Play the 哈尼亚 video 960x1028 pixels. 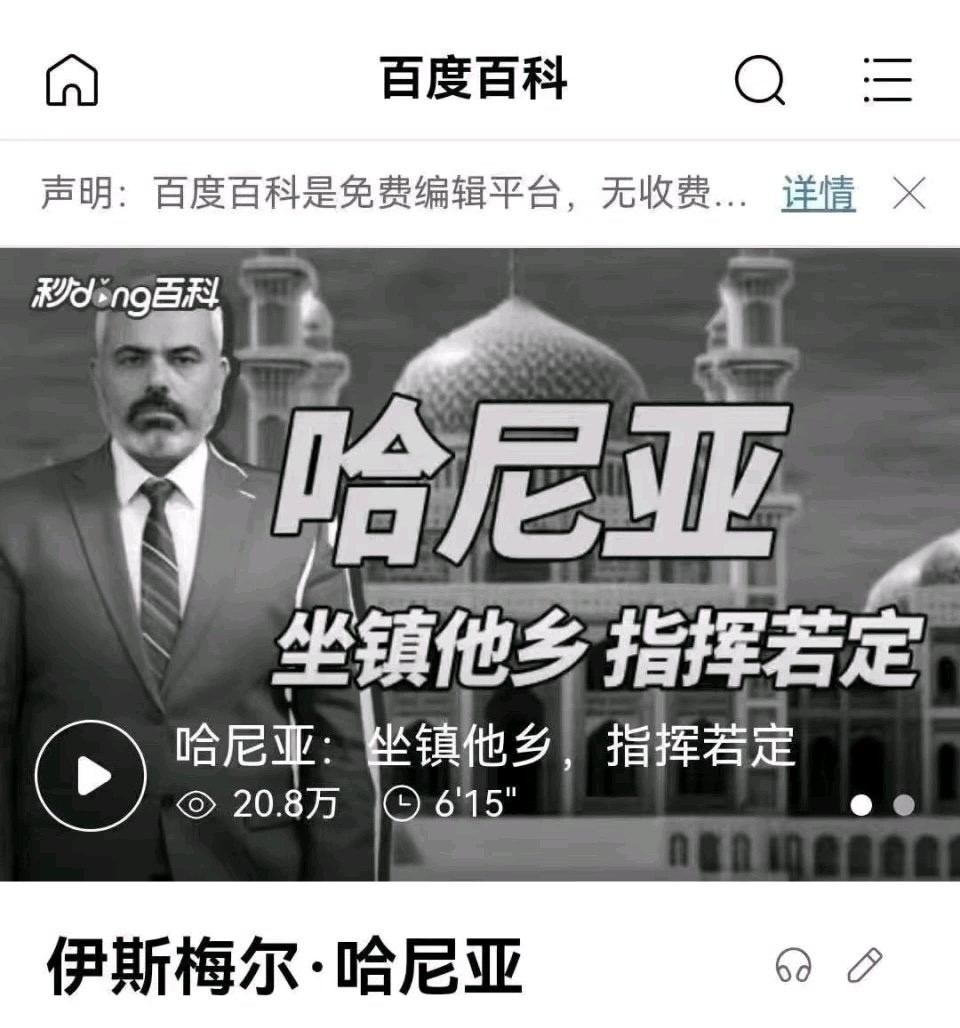pyautogui.click(x=90, y=775)
